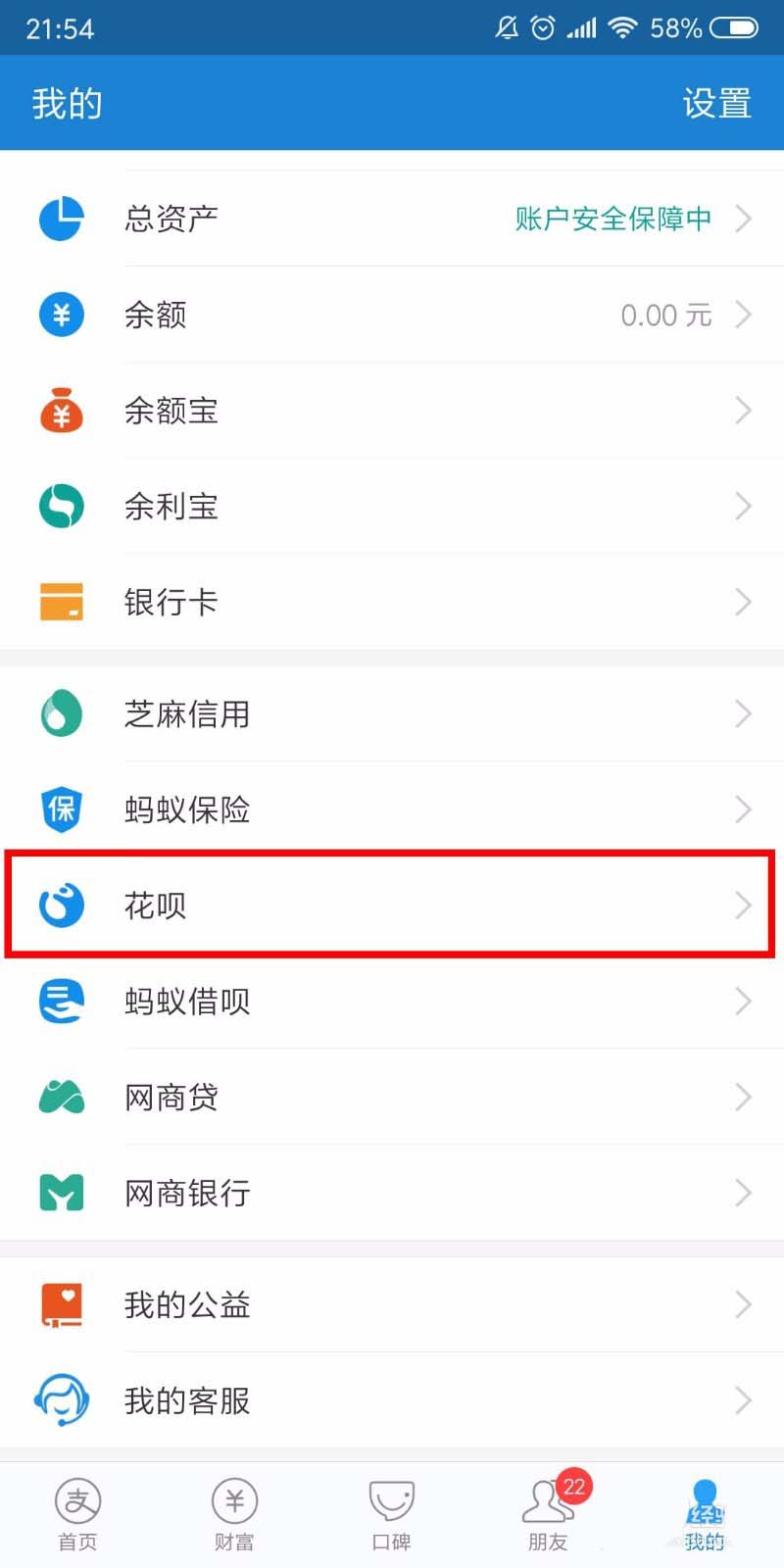
Task: Open 设置 in the top bar
Action: [x=716, y=103]
